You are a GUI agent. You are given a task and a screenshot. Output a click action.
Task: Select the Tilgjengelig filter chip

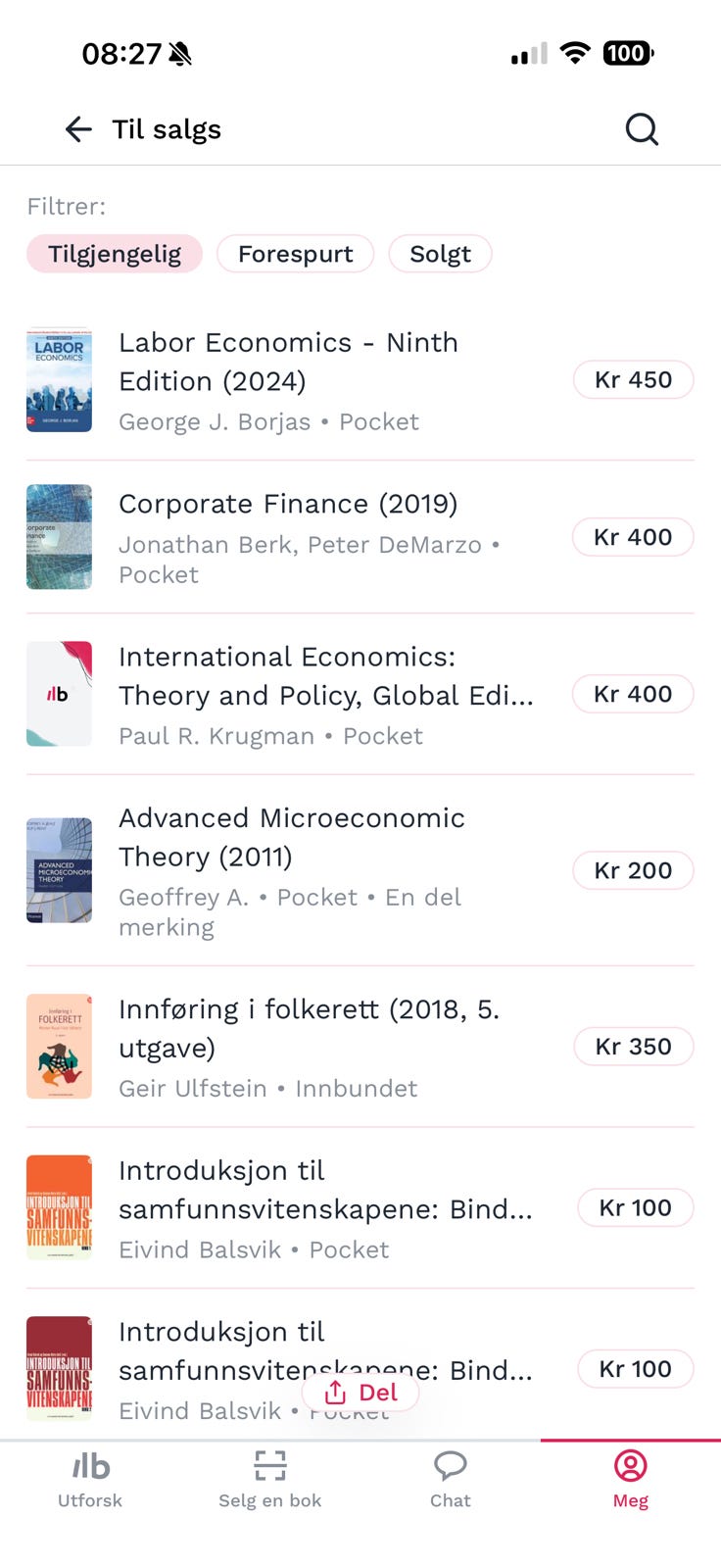pyautogui.click(x=115, y=254)
